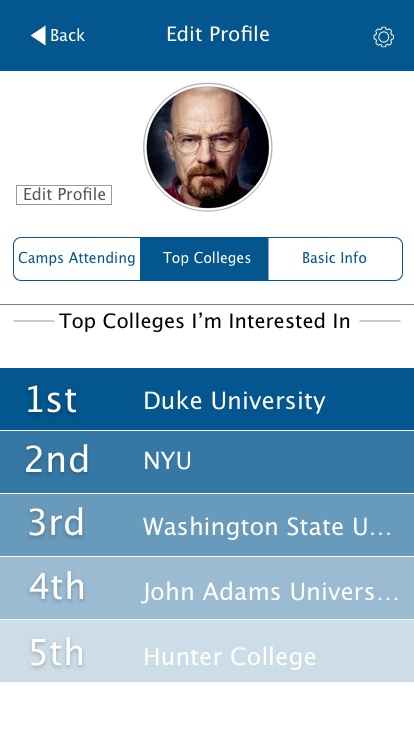Screen dimensions: 414x736
Task: Switch to the Camps Attending tab
Action: click(77, 259)
